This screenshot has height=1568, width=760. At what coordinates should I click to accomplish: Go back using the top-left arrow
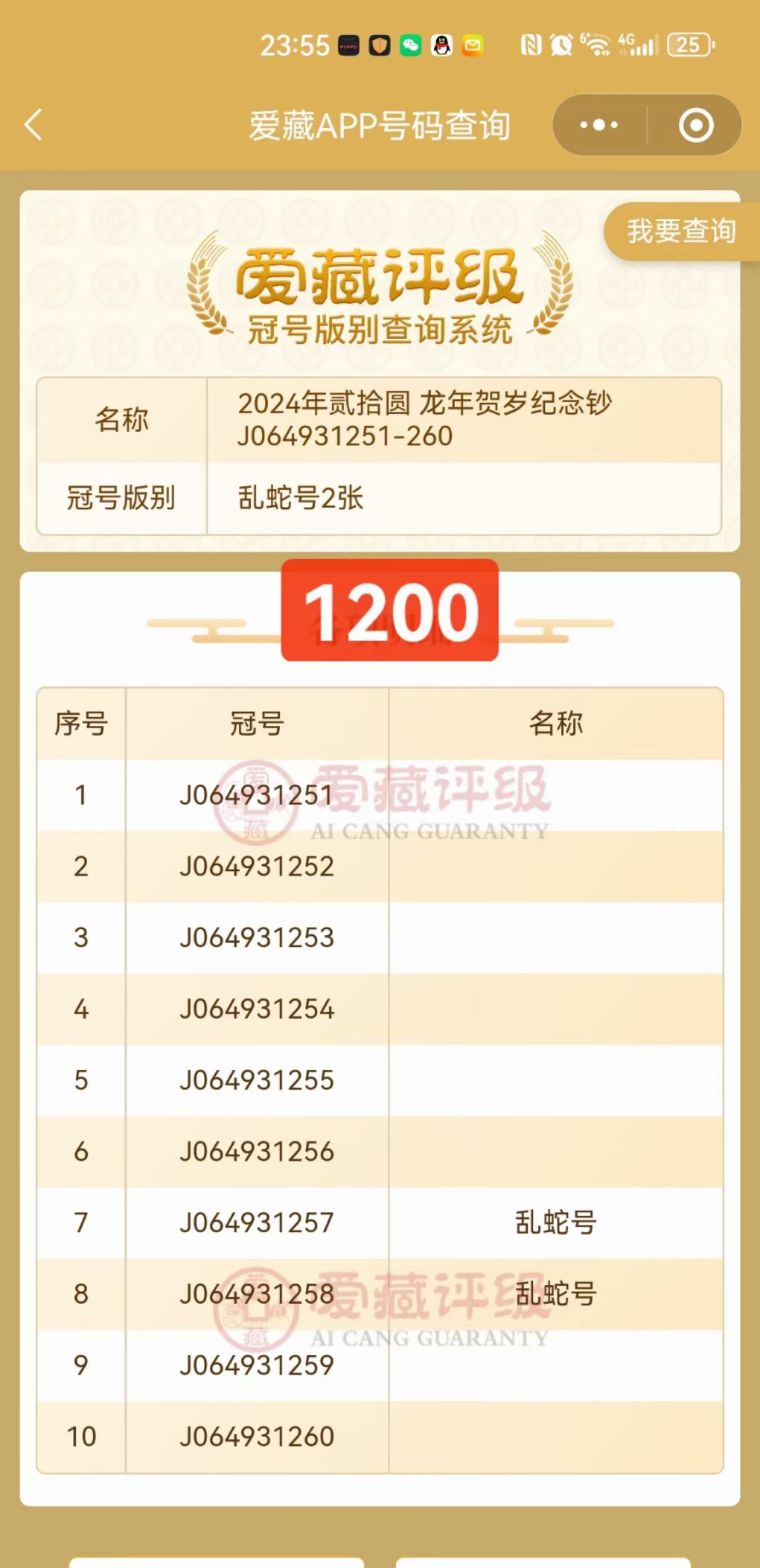[x=33, y=125]
